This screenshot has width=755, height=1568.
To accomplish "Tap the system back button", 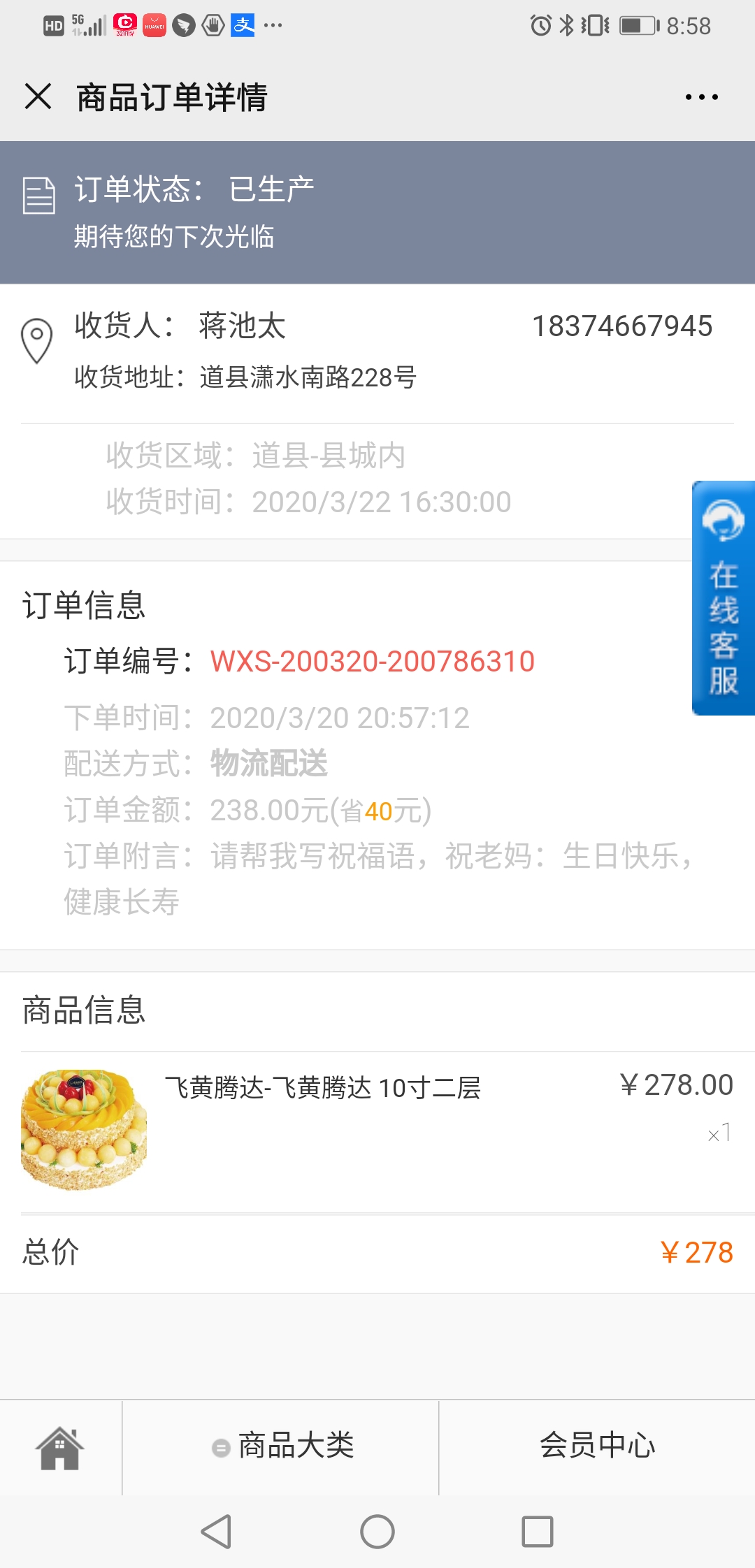I will 216,1532.
